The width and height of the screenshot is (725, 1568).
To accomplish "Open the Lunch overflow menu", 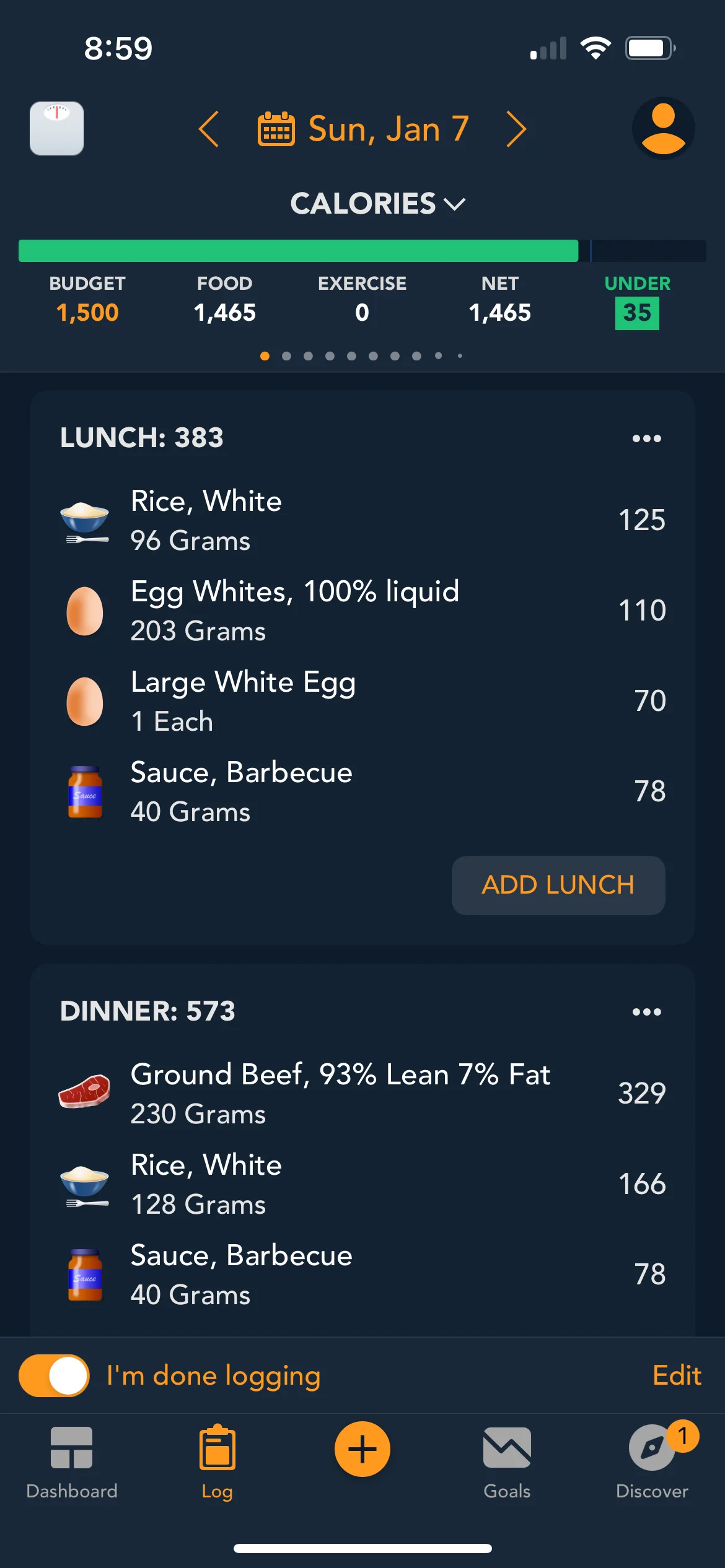I will pyautogui.click(x=646, y=438).
